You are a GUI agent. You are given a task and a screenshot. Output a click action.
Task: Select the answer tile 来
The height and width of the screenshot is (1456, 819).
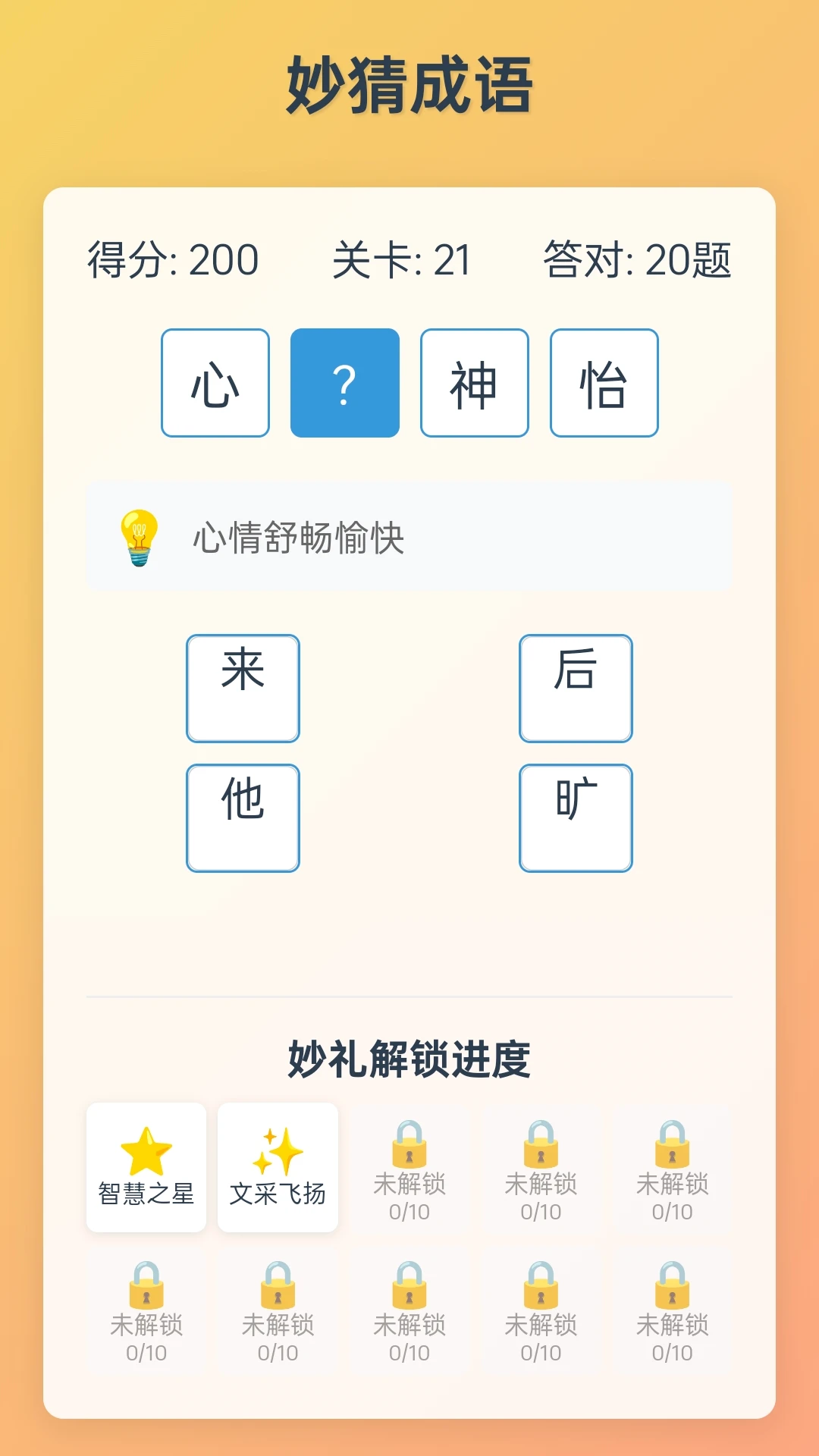[x=243, y=686]
